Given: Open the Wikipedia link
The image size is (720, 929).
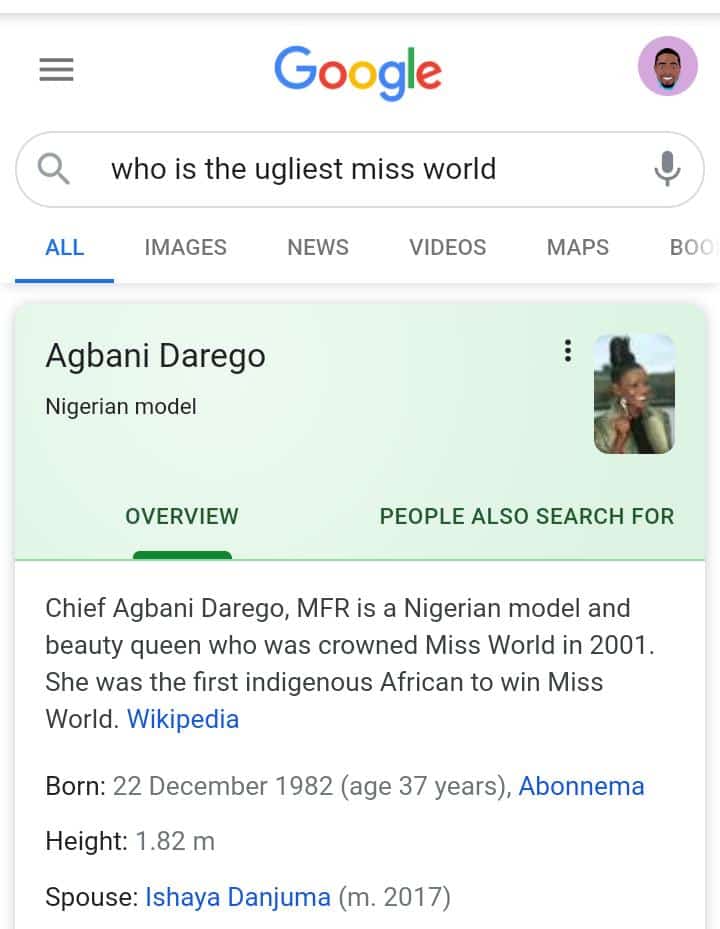Looking at the screenshot, I should click(x=183, y=719).
